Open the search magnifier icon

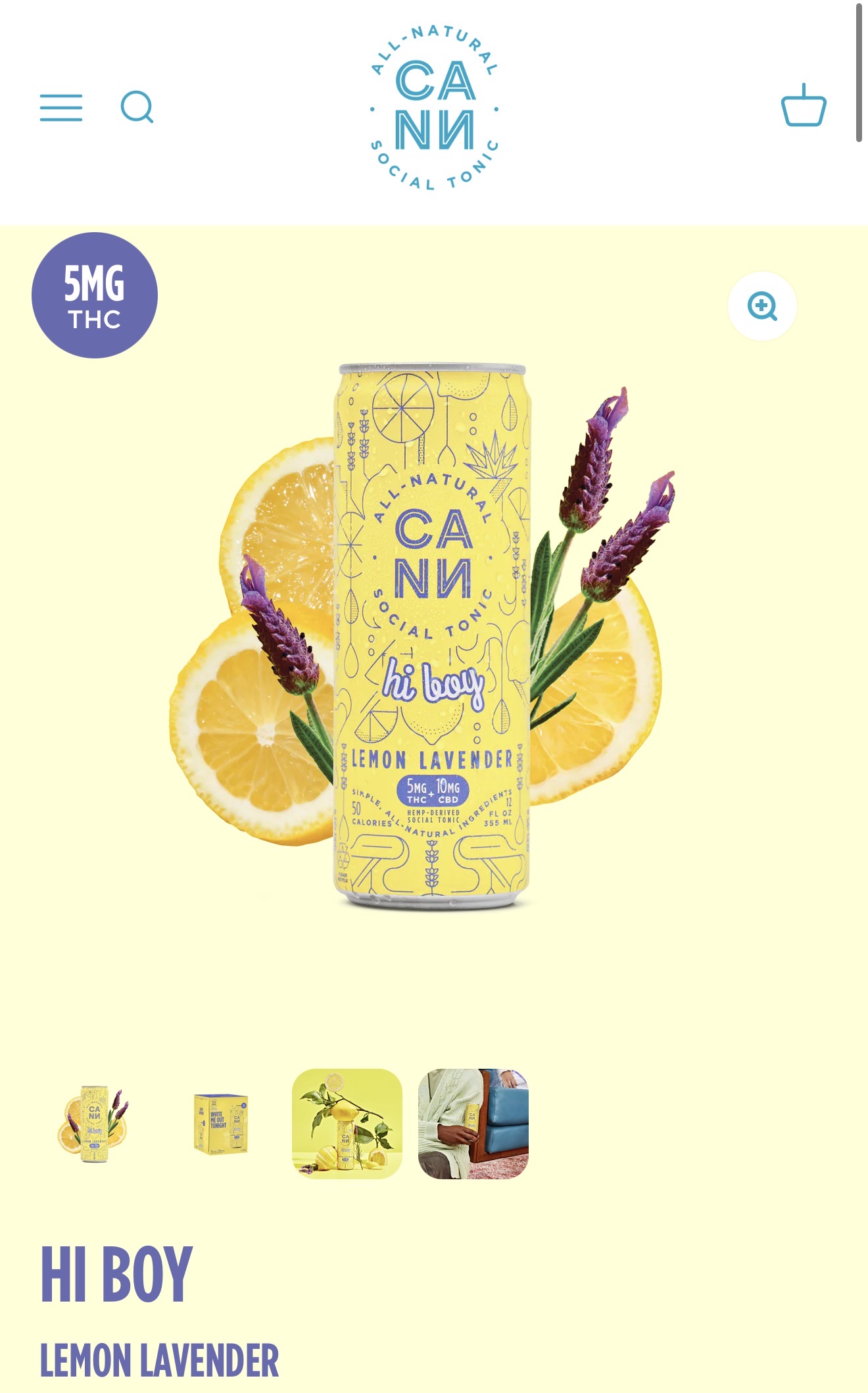tap(137, 107)
